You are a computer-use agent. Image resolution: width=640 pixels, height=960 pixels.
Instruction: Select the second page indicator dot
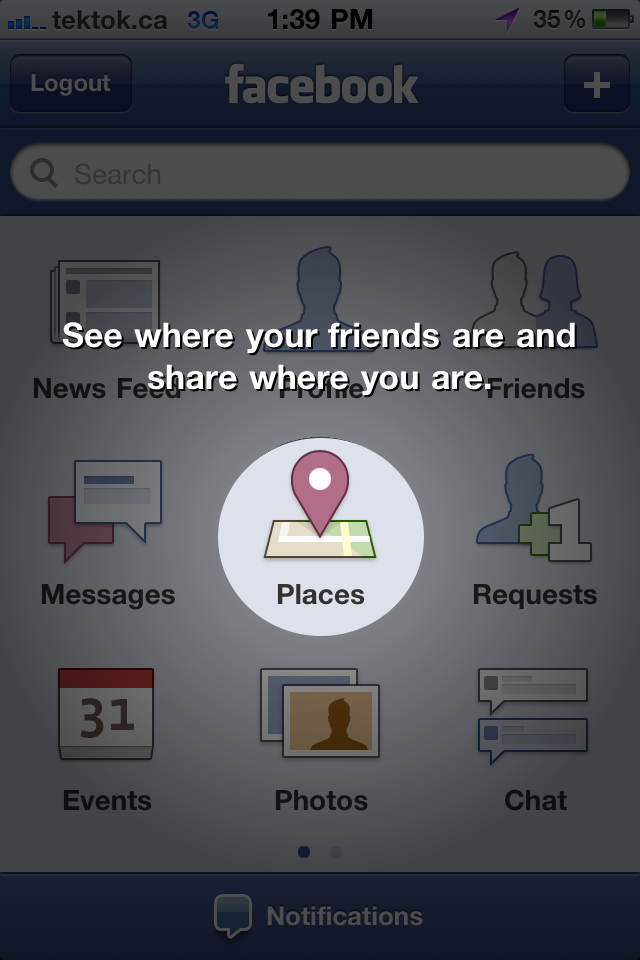click(336, 852)
